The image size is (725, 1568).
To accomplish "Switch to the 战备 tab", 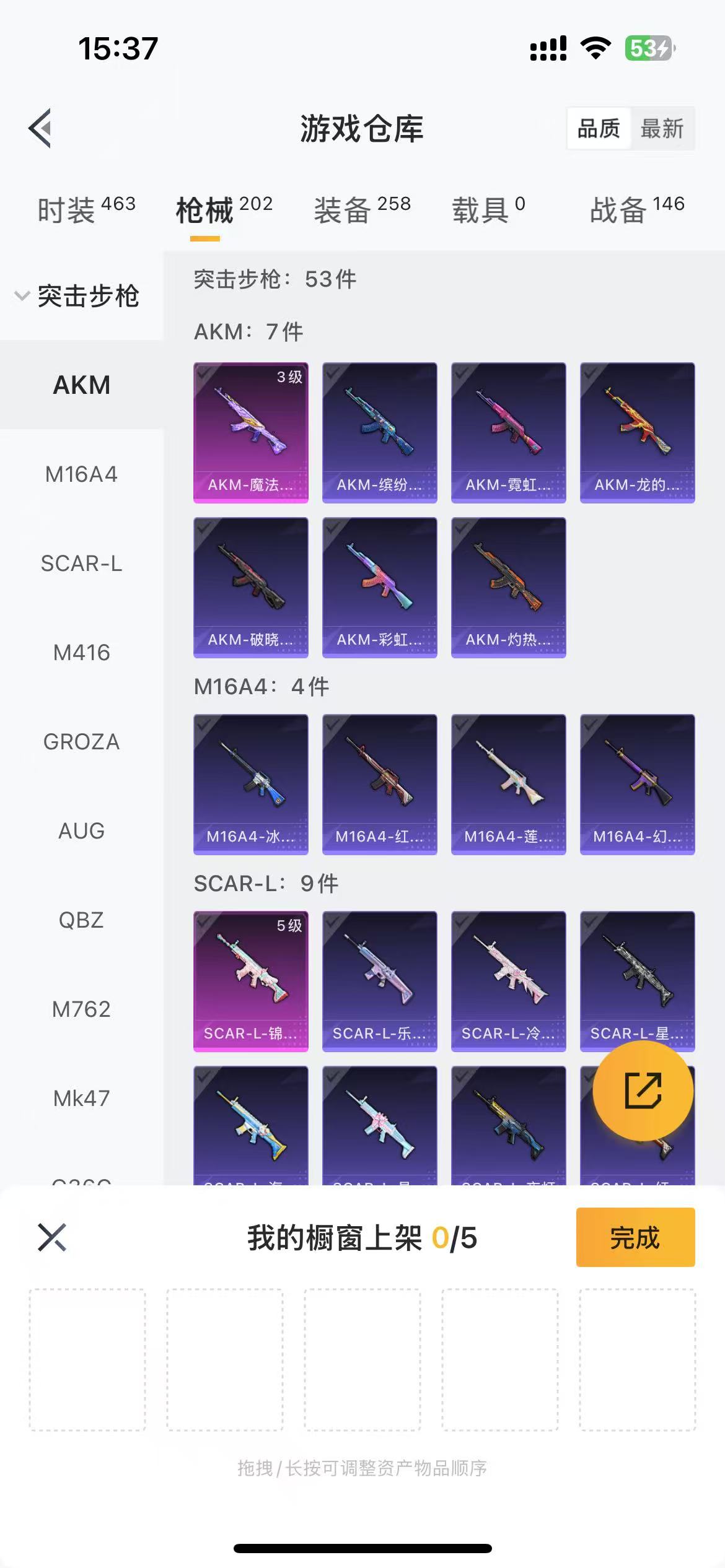I will point(637,209).
